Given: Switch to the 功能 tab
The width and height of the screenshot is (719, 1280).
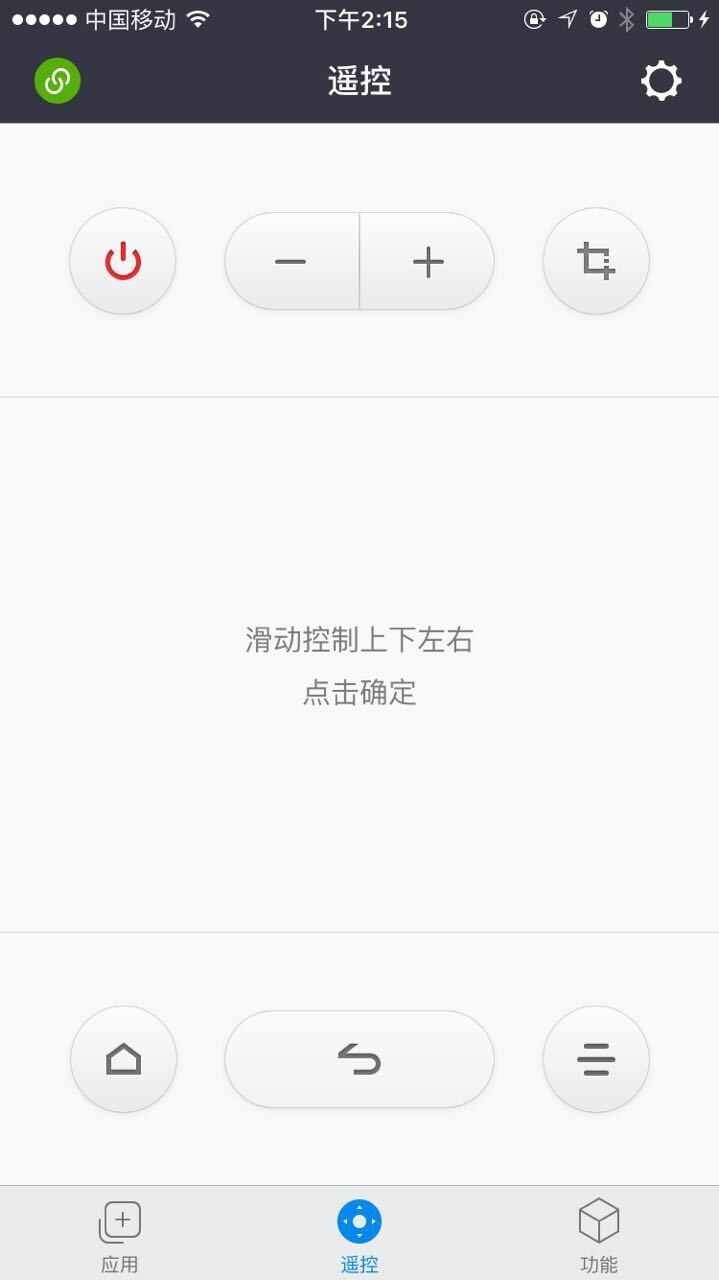Looking at the screenshot, I should (598, 1235).
